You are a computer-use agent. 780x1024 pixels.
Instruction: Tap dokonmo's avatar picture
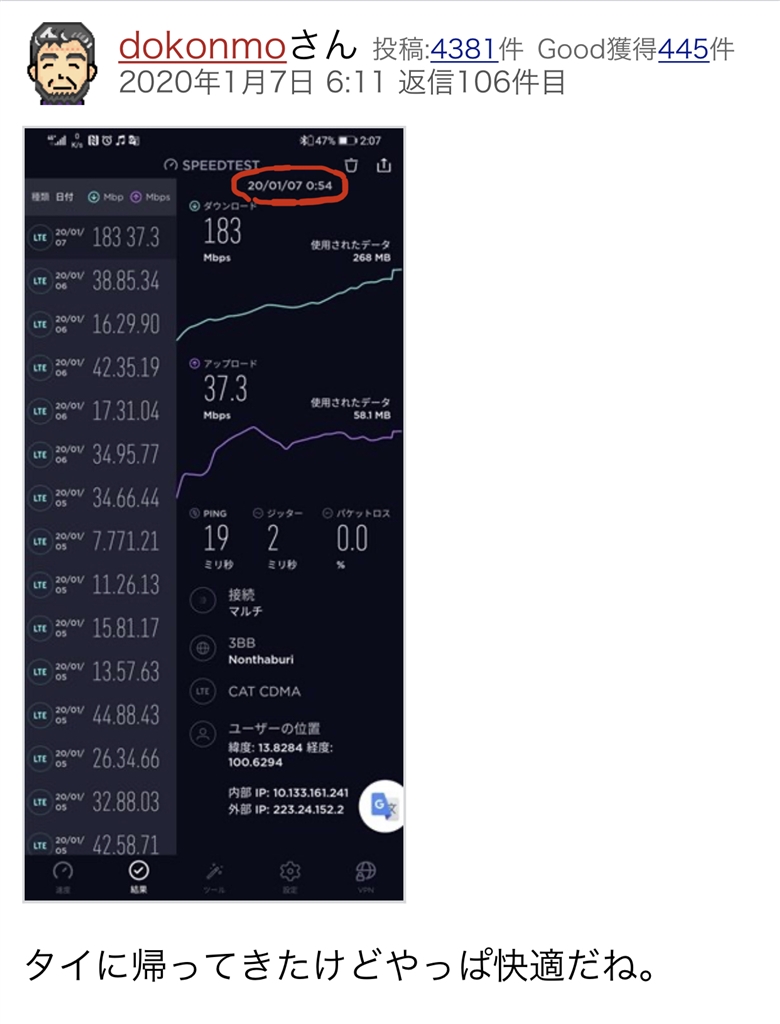point(62,61)
